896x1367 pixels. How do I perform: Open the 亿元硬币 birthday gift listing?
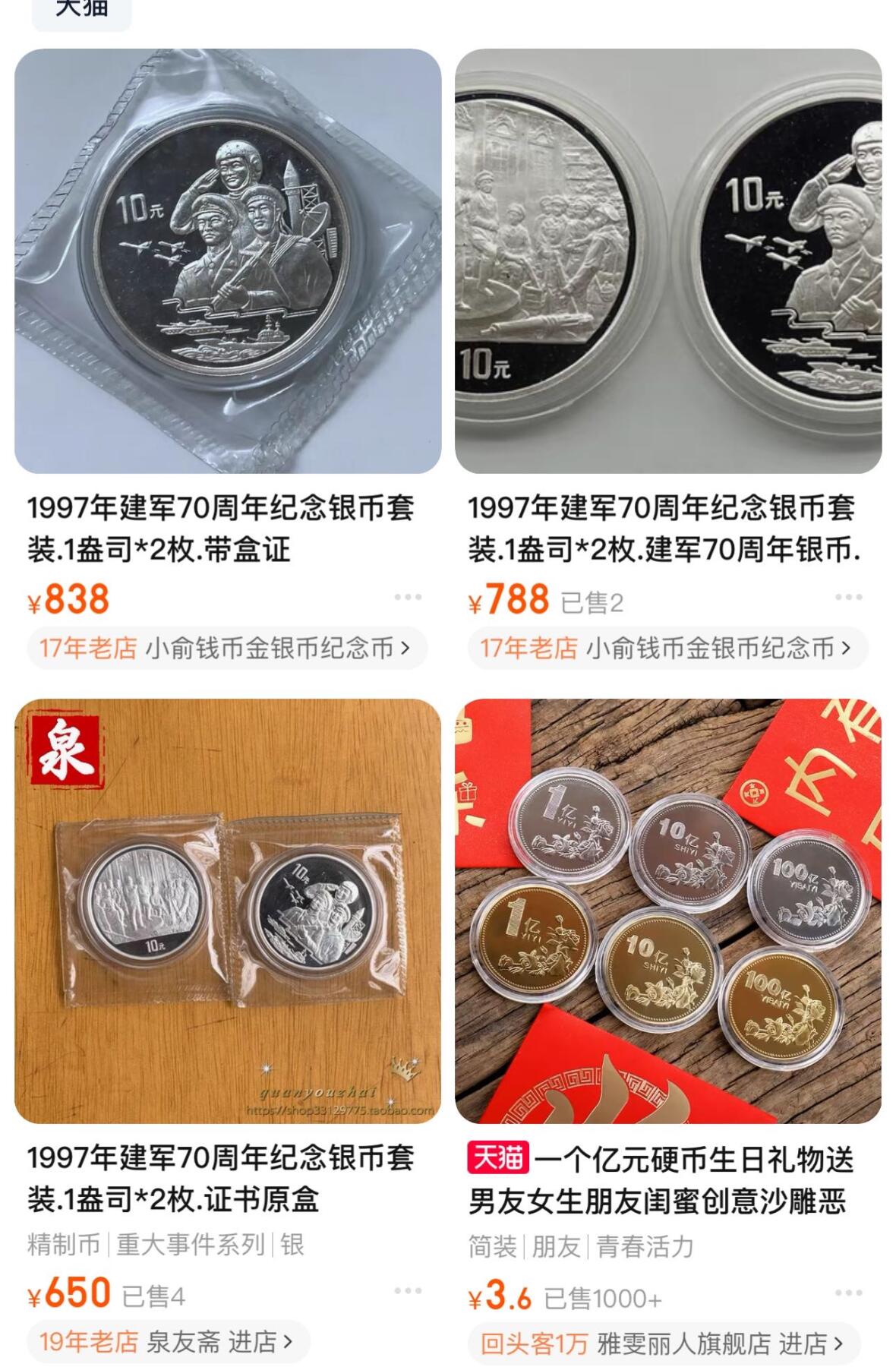[x=668, y=911]
